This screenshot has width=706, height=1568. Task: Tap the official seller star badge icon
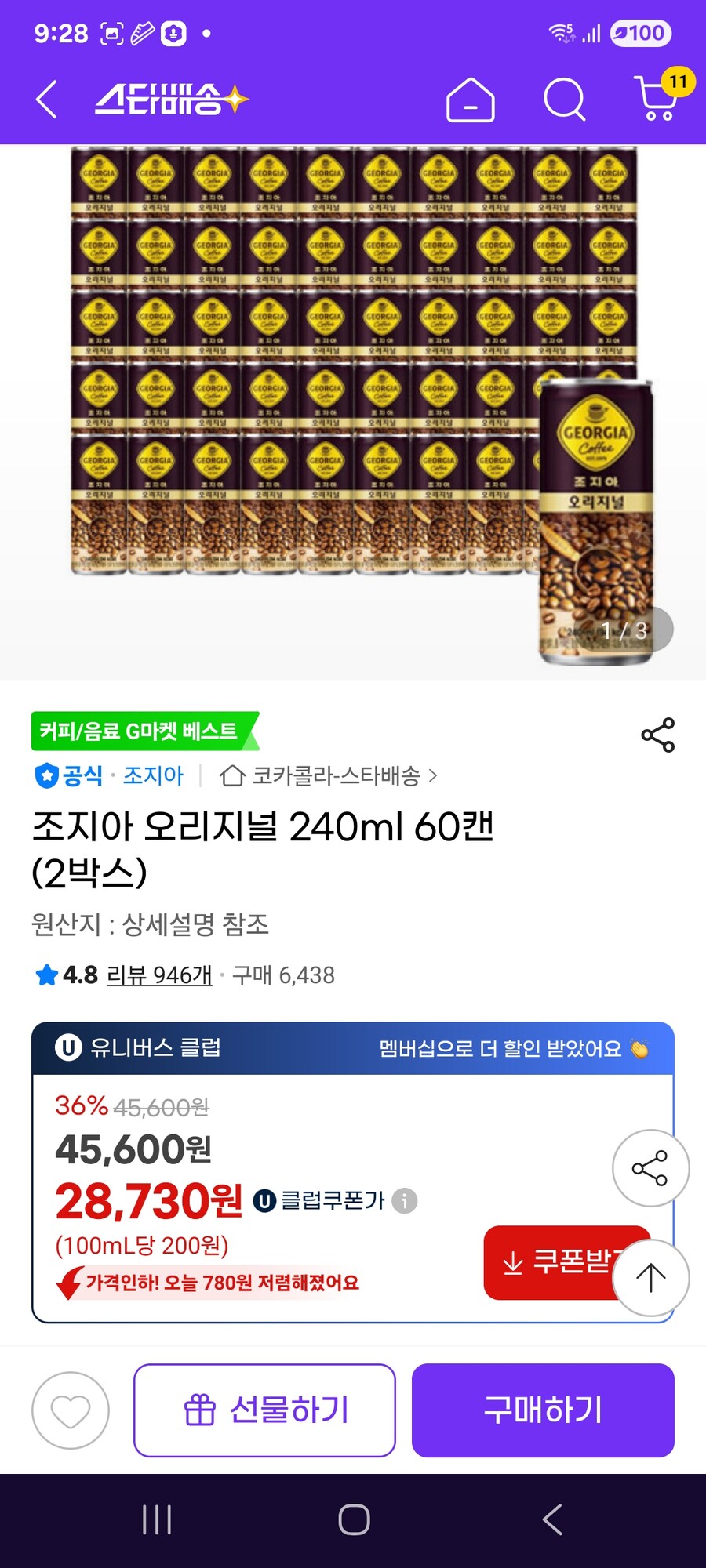(47, 775)
